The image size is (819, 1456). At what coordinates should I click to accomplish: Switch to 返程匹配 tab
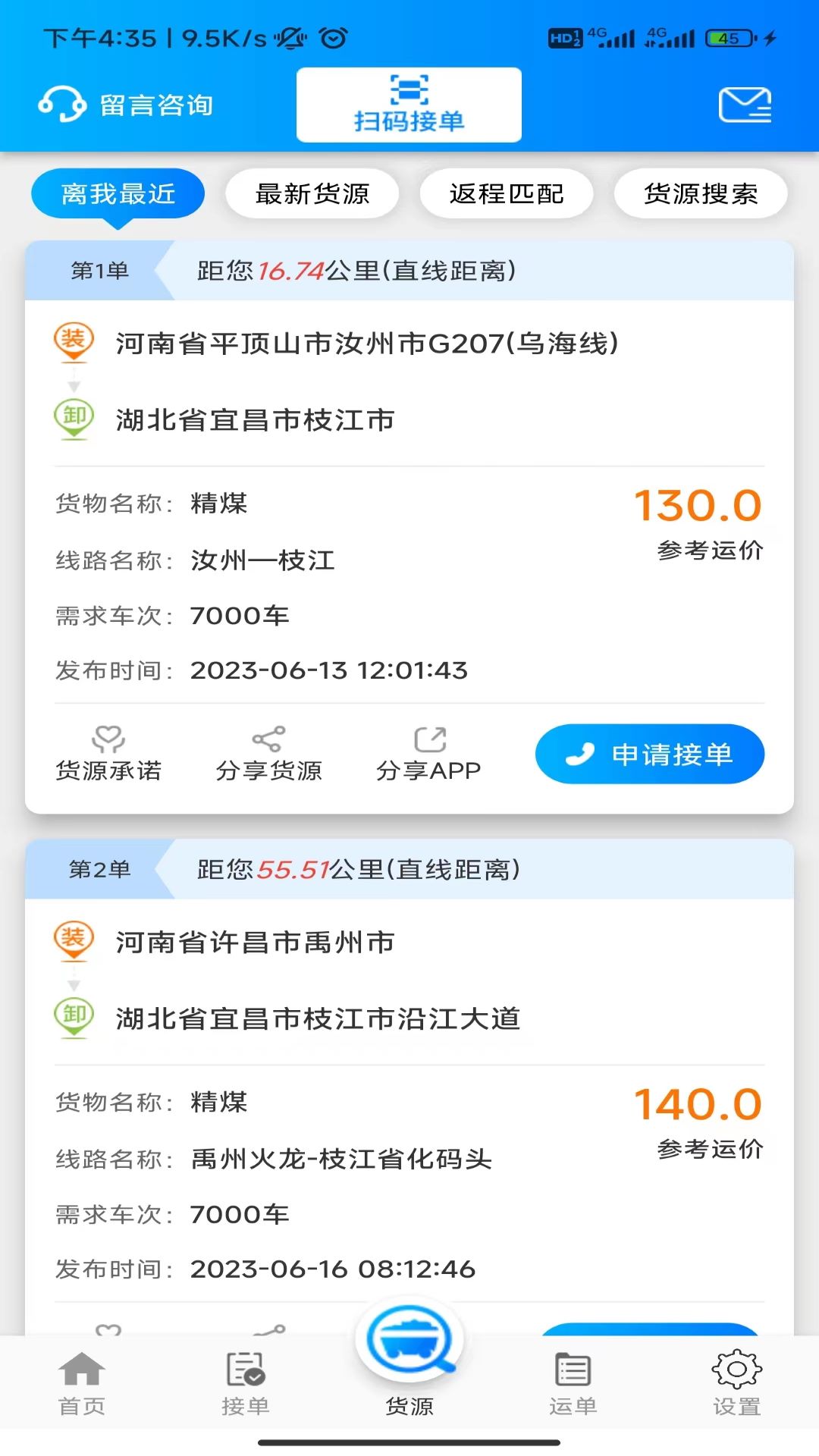coord(507,194)
